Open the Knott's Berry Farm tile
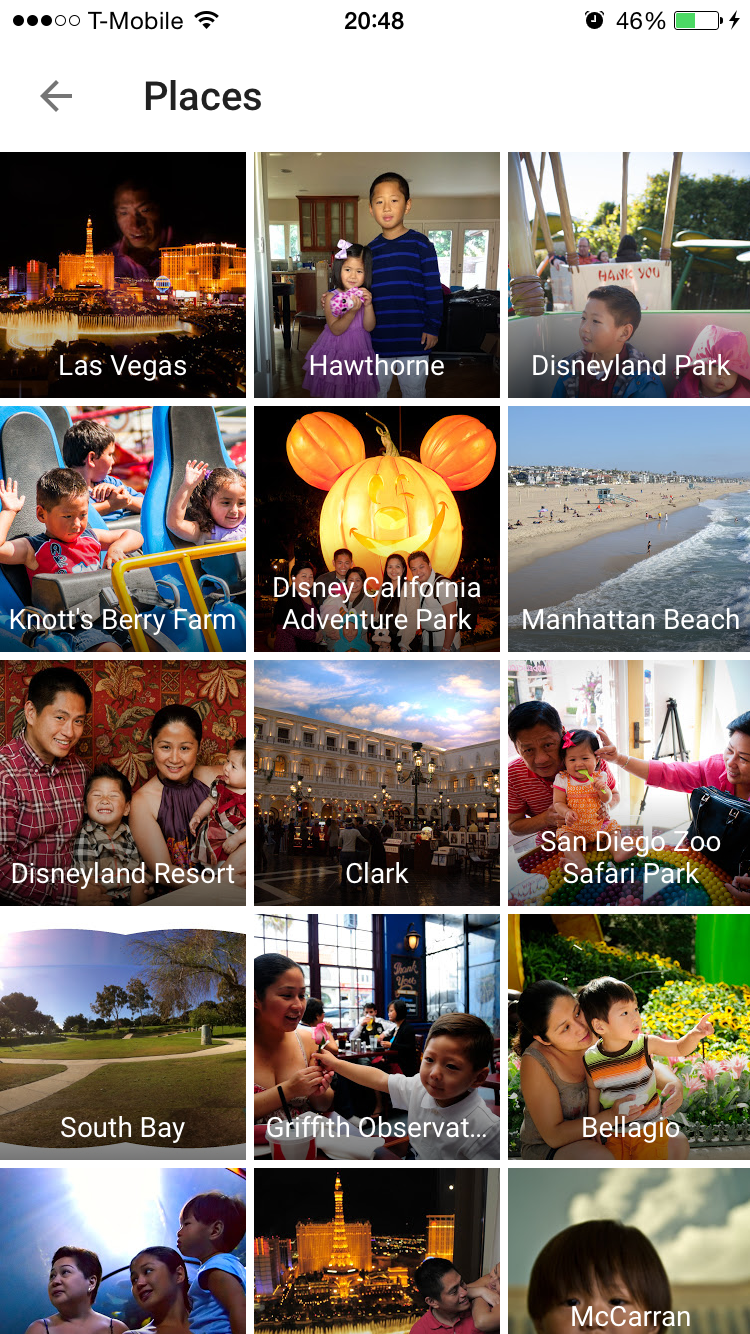The height and width of the screenshot is (1334, 750). click(x=123, y=529)
